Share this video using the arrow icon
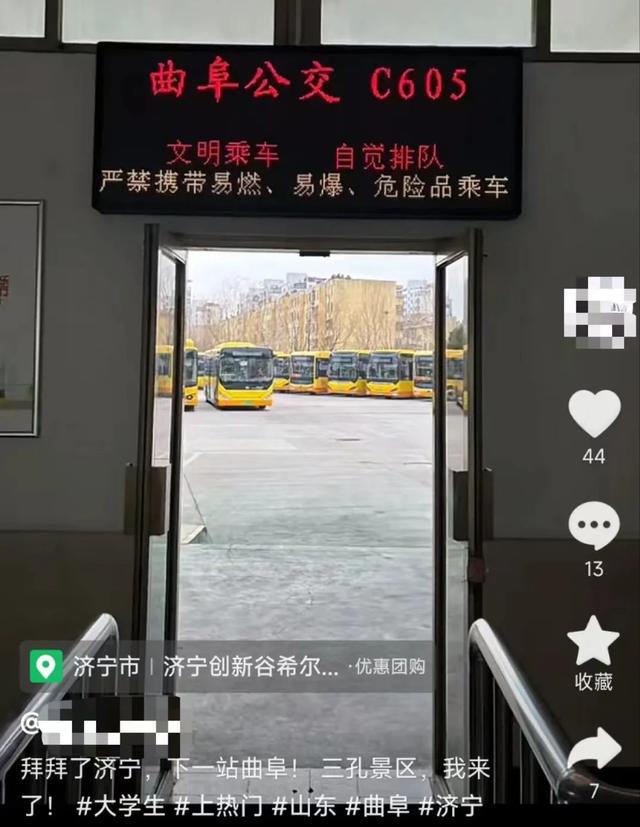This screenshot has height=827, width=640. click(x=594, y=750)
